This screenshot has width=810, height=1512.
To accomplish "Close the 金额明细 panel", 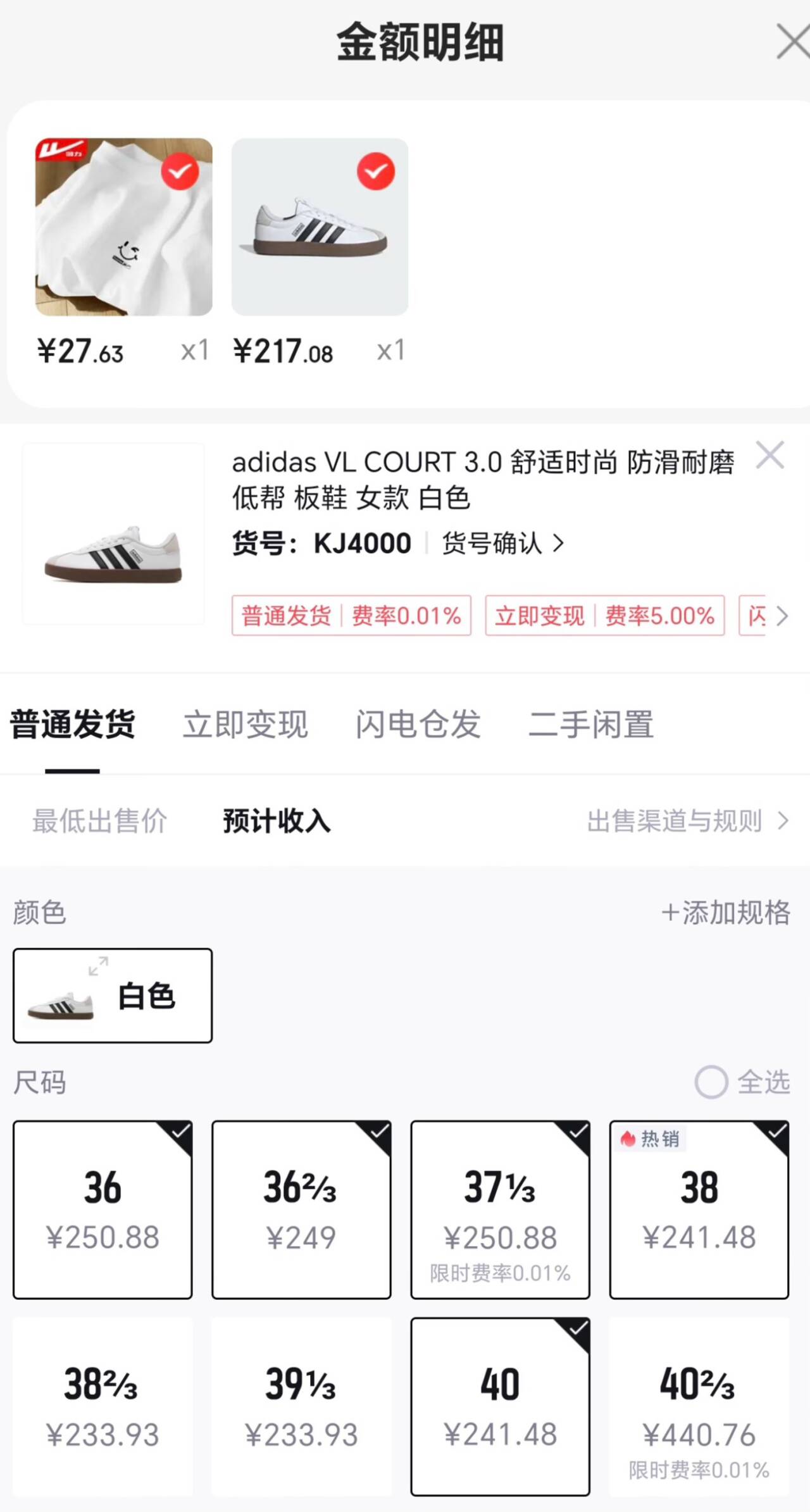I will pos(792,42).
